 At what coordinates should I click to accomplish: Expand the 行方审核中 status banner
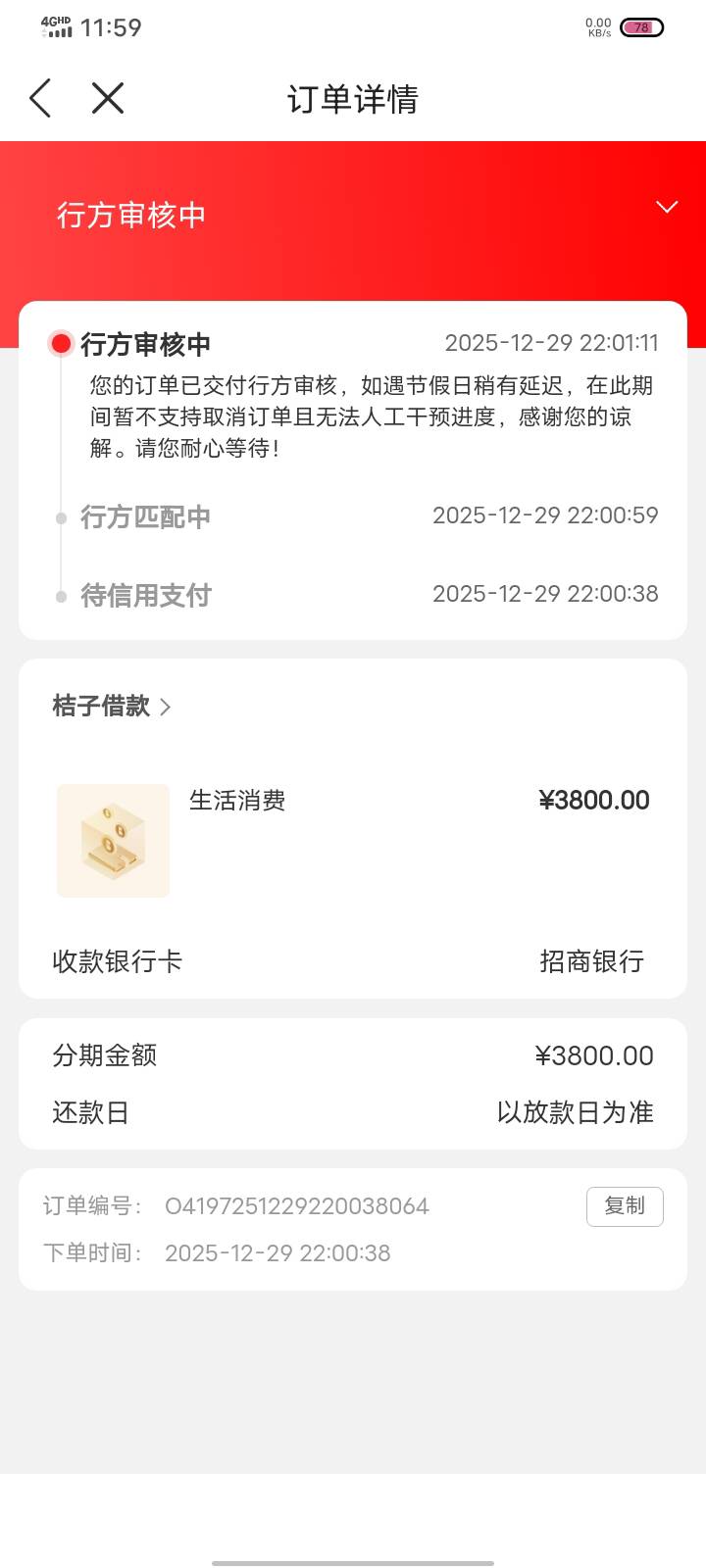tap(667, 207)
